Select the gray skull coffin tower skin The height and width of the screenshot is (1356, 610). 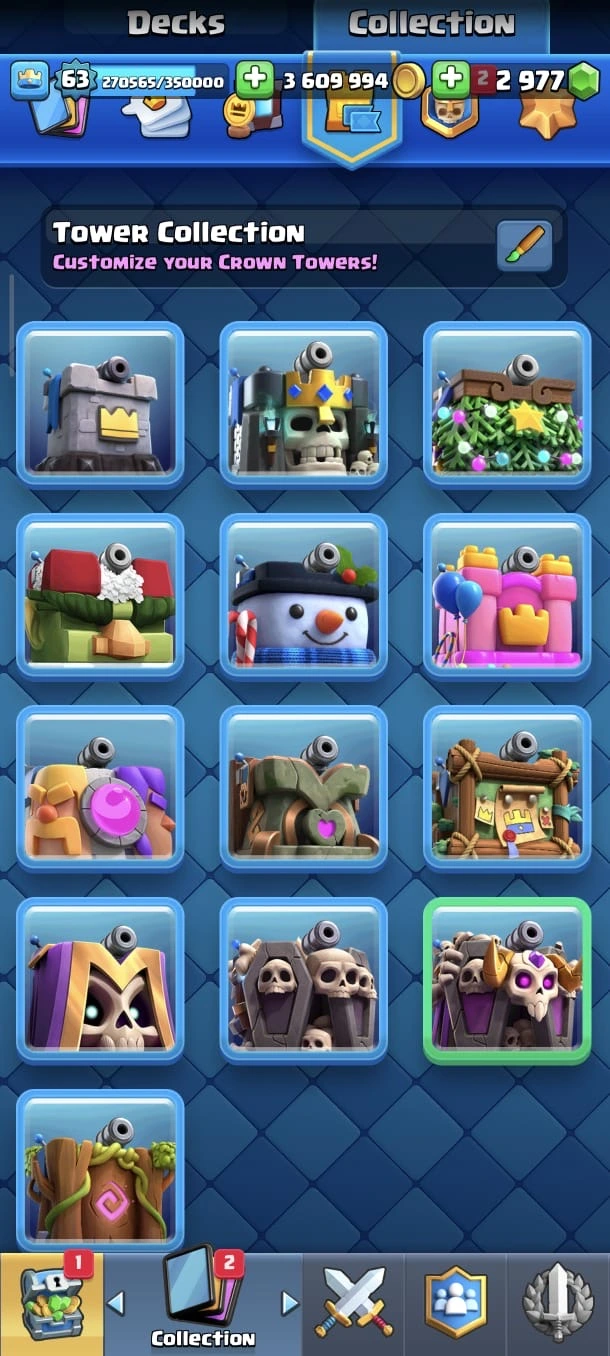point(303,980)
